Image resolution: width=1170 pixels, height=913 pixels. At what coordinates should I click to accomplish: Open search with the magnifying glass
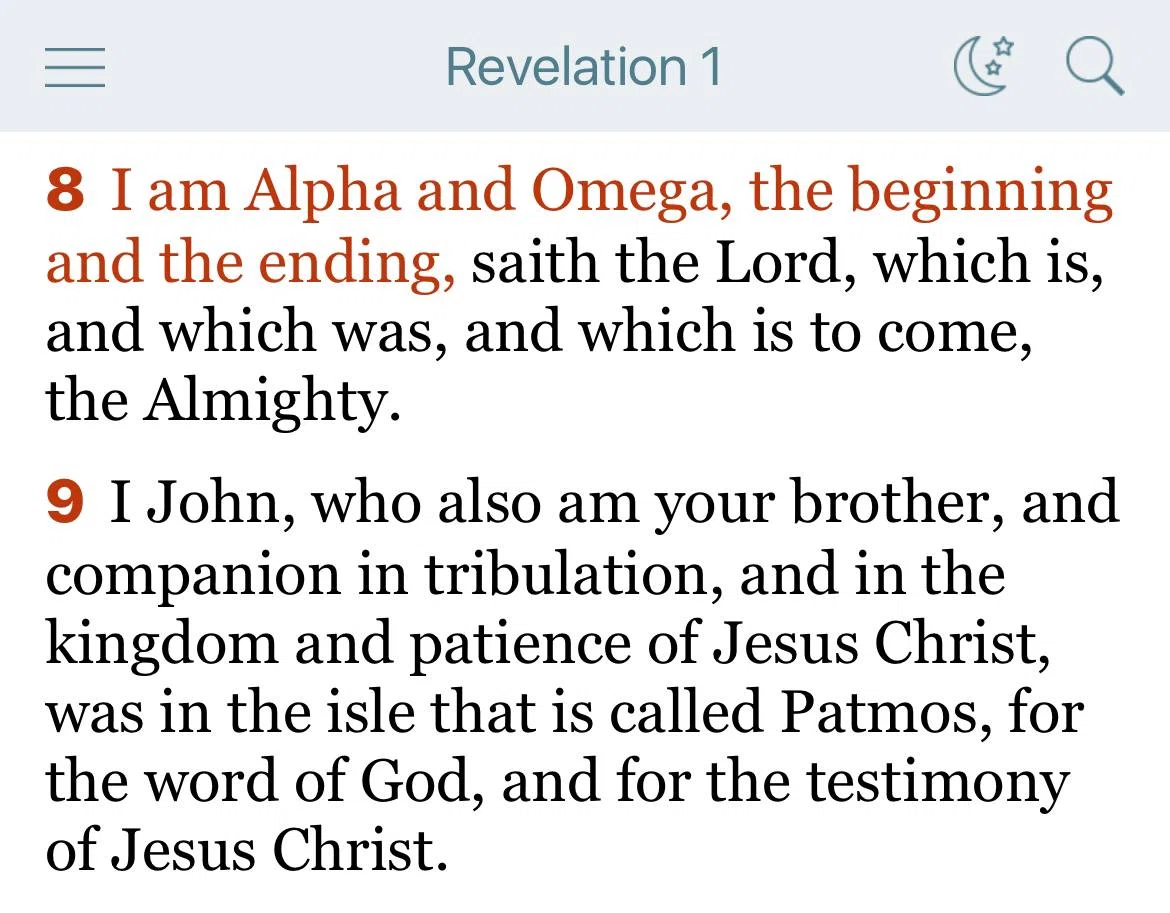pos(1095,67)
